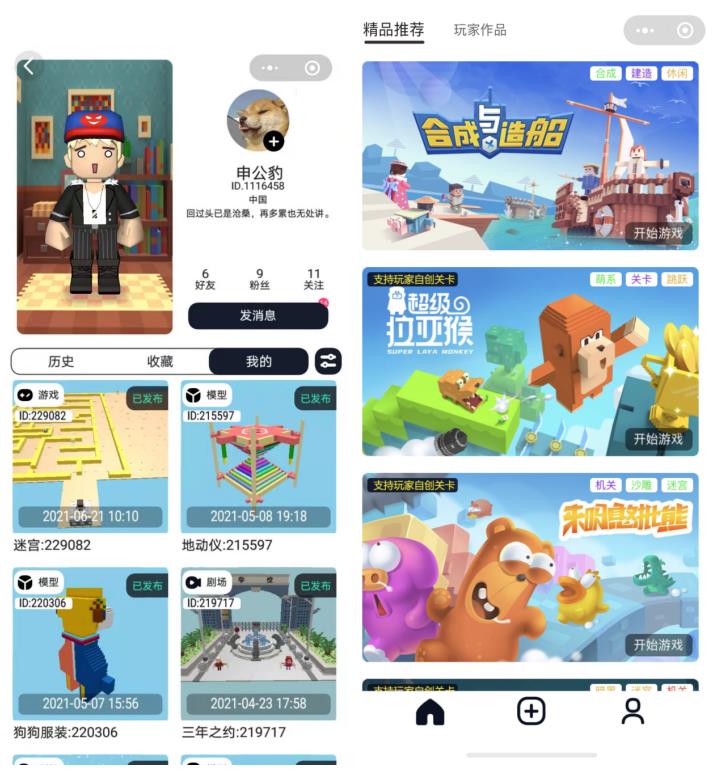Screen dimensions: 714x784
Task: Open the 三年之约:219717 theater card
Action: (x=258, y=644)
